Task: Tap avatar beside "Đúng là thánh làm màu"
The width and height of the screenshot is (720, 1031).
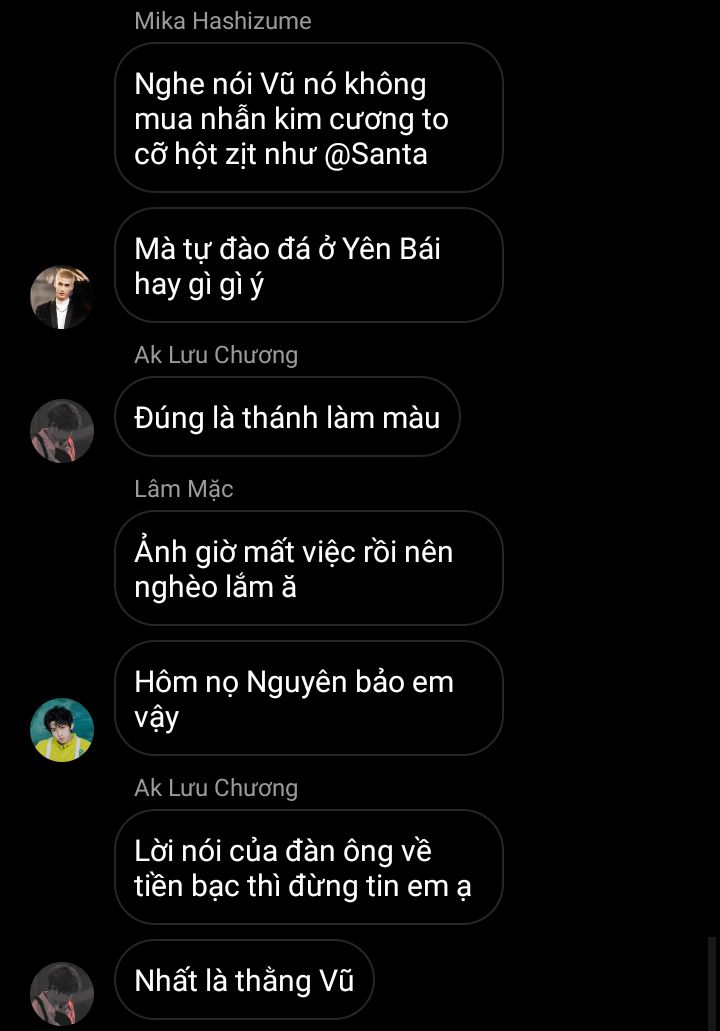Action: coord(62,431)
